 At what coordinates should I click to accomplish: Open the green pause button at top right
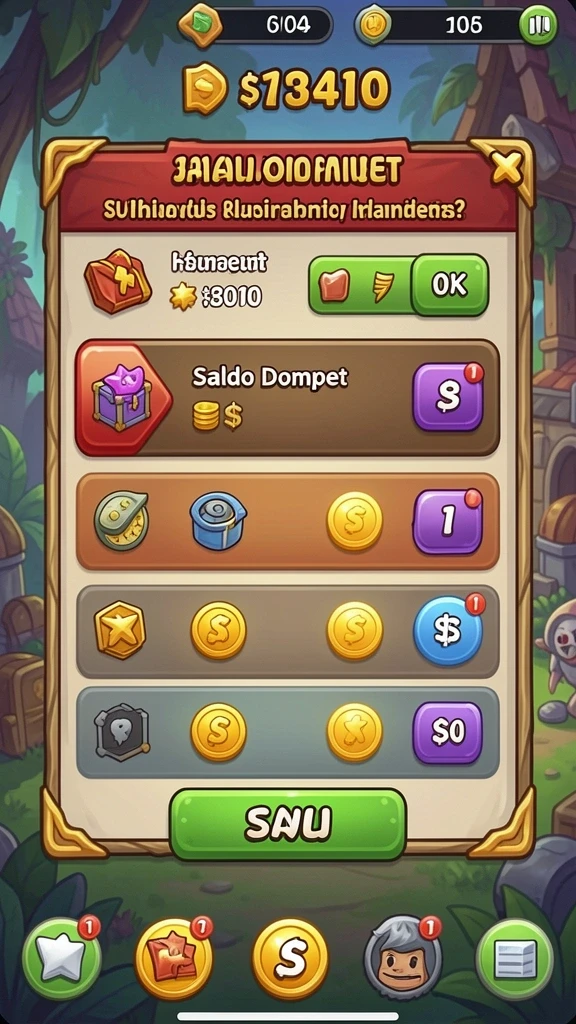tap(539, 25)
